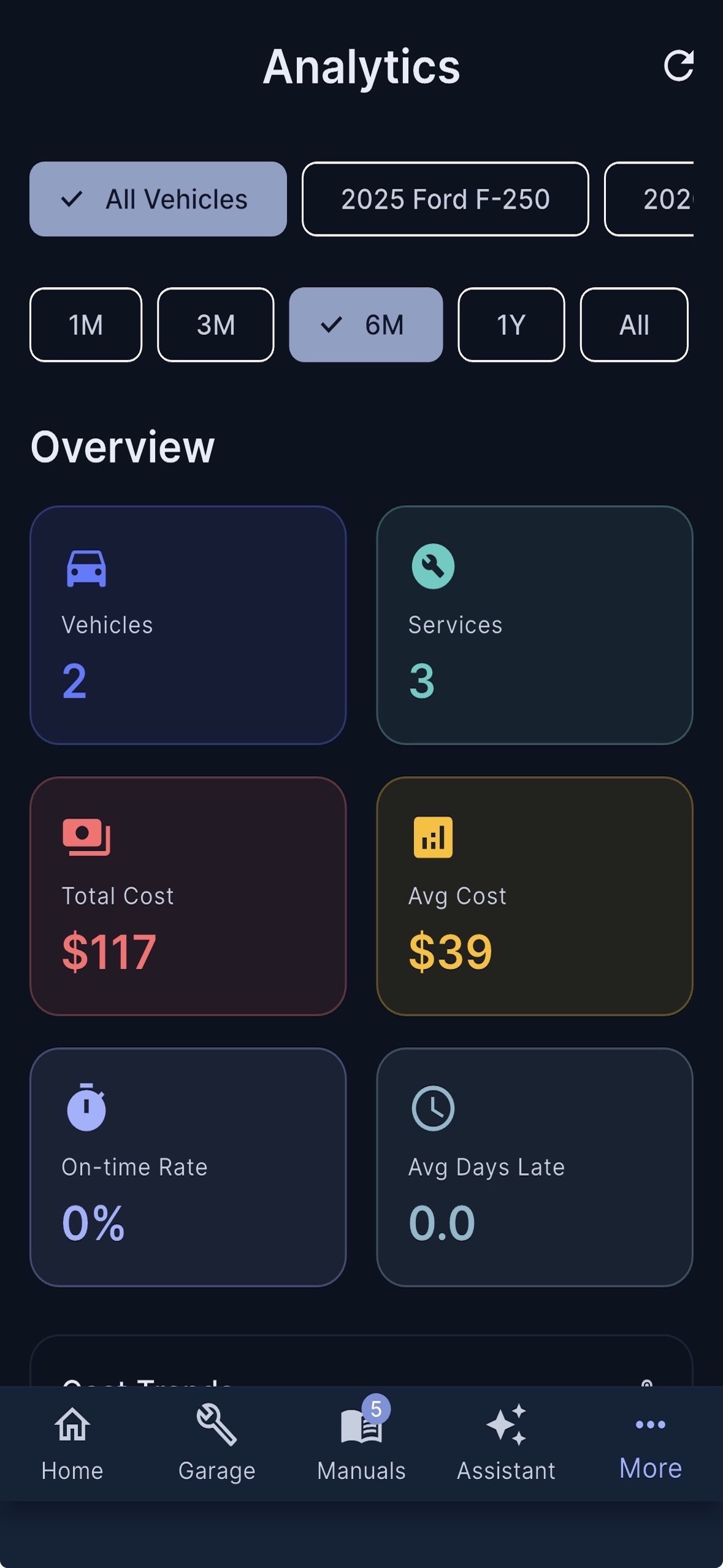723x1568 pixels.
Task: Switch to the Manuals tab
Action: pos(361,1443)
